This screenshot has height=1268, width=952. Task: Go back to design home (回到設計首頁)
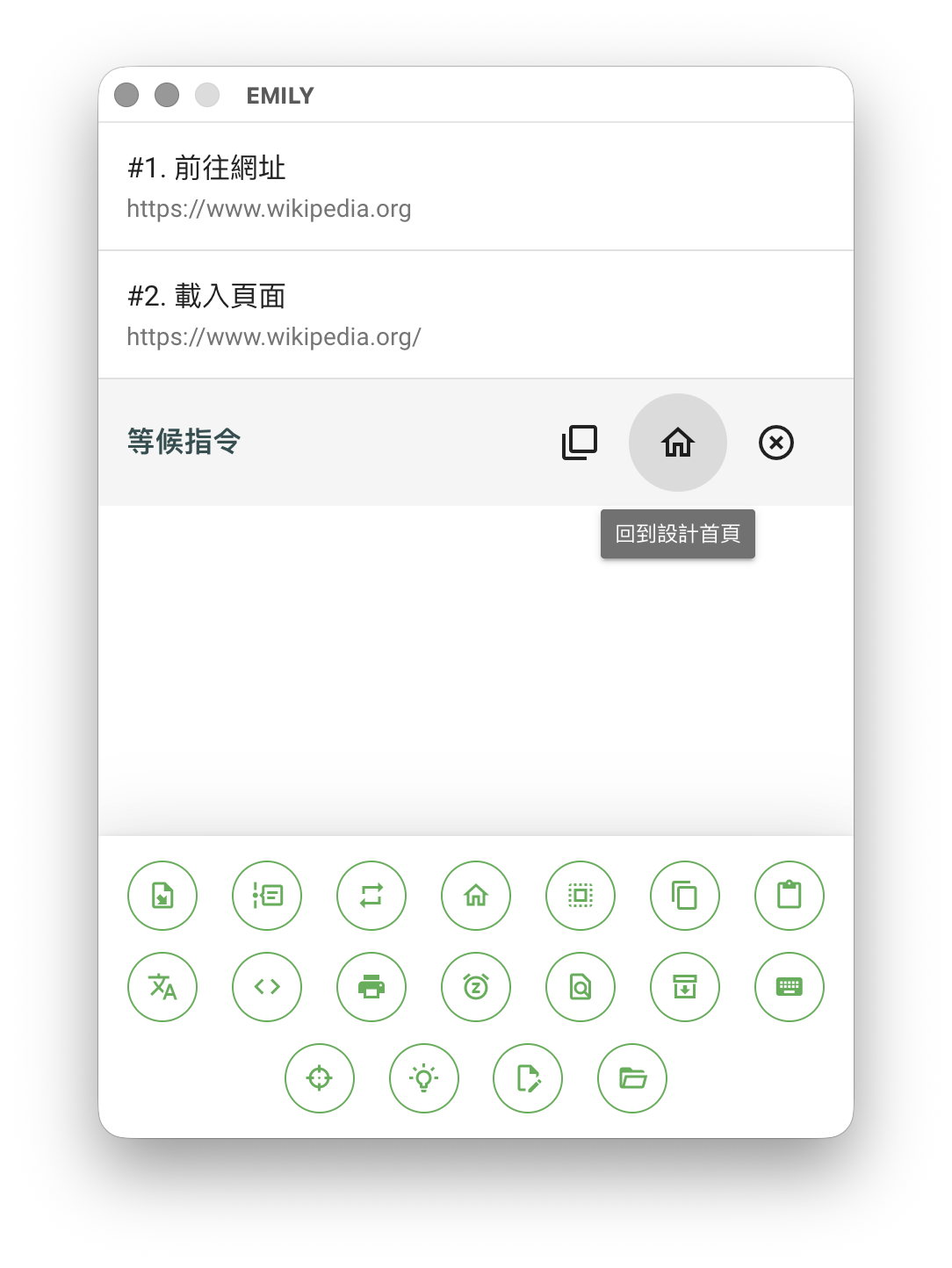coord(678,443)
